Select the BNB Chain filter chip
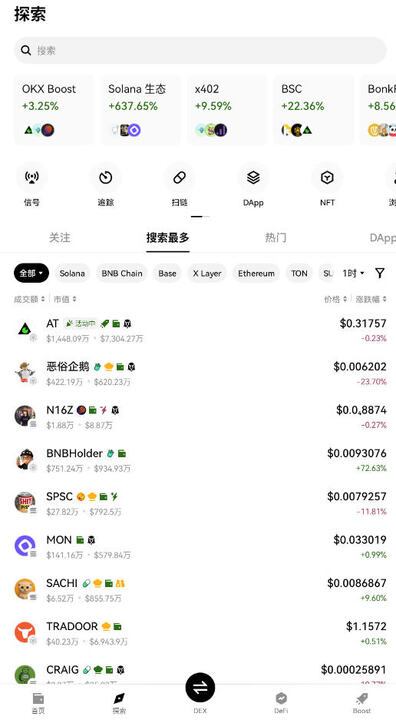This screenshot has height=720, width=396. [x=122, y=273]
